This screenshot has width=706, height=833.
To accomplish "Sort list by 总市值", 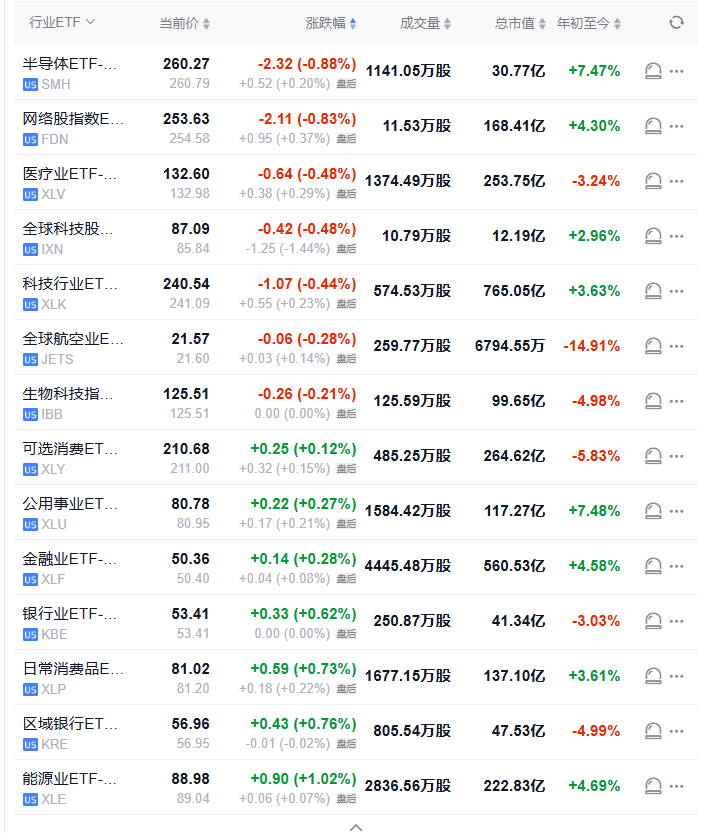I will click(520, 23).
